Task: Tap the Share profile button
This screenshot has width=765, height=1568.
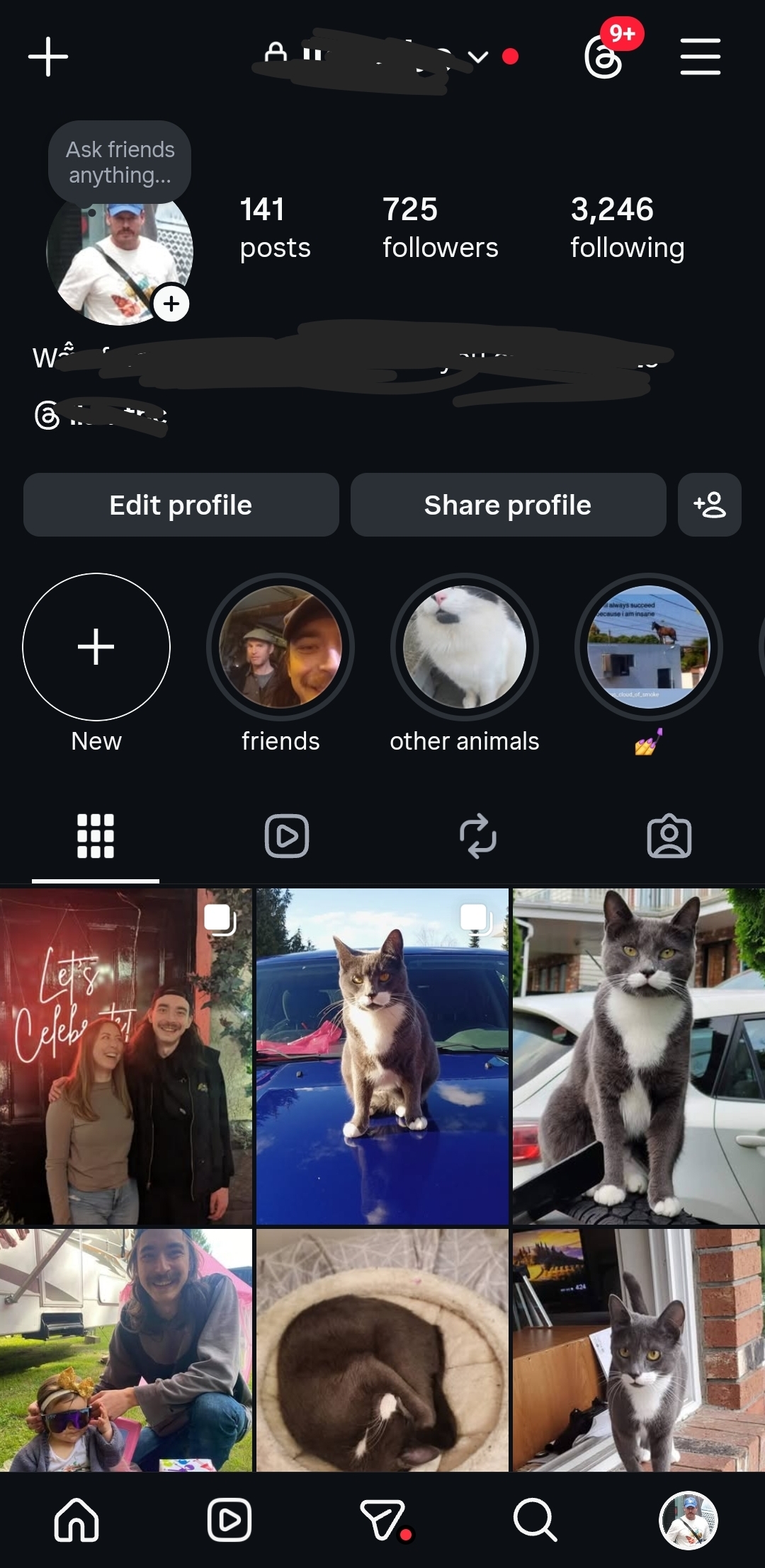Action: tap(508, 505)
